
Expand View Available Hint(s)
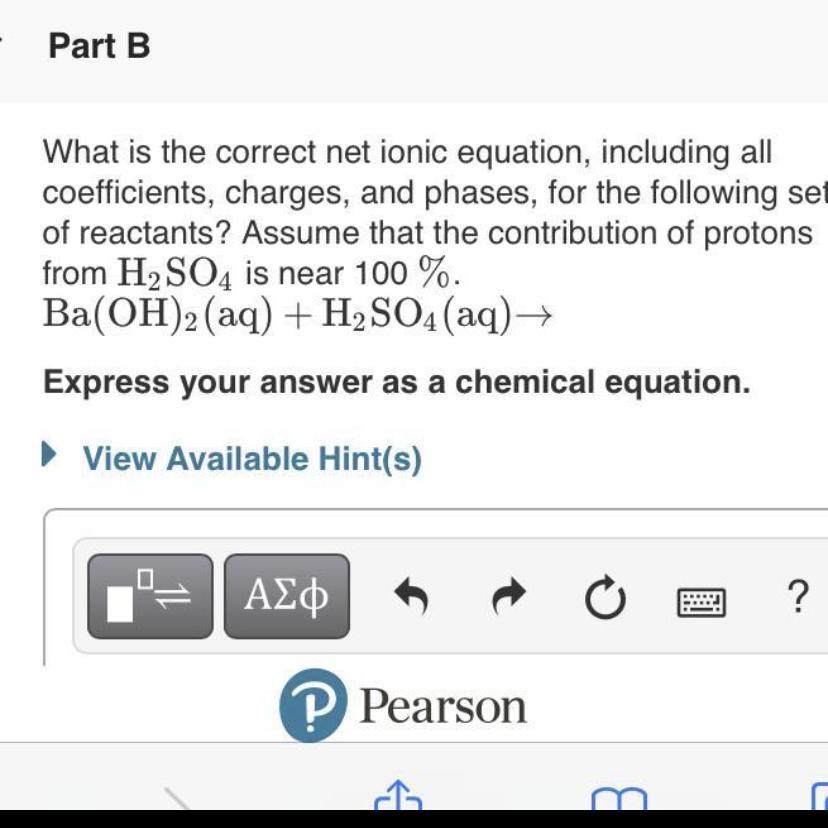point(250,459)
